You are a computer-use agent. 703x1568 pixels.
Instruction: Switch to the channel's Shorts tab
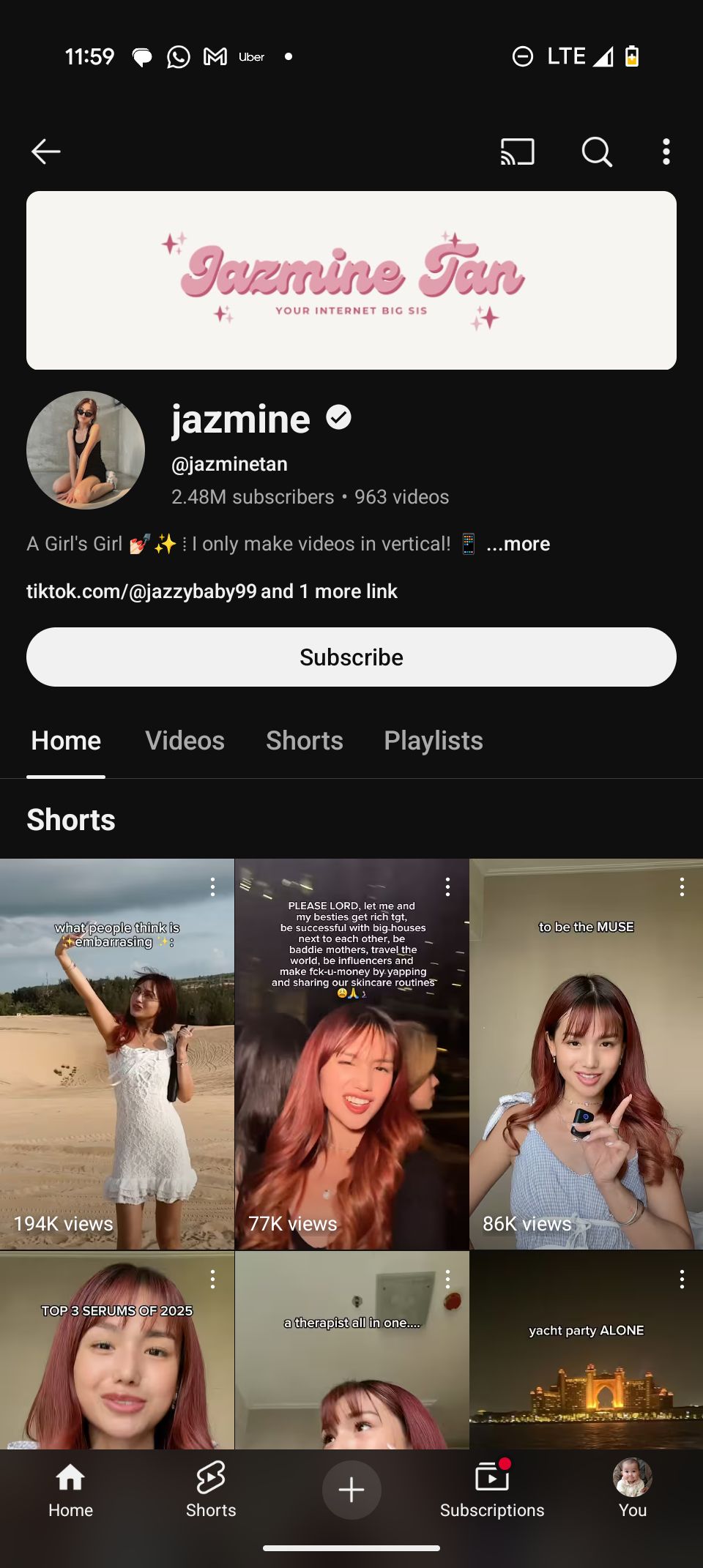[x=304, y=741]
